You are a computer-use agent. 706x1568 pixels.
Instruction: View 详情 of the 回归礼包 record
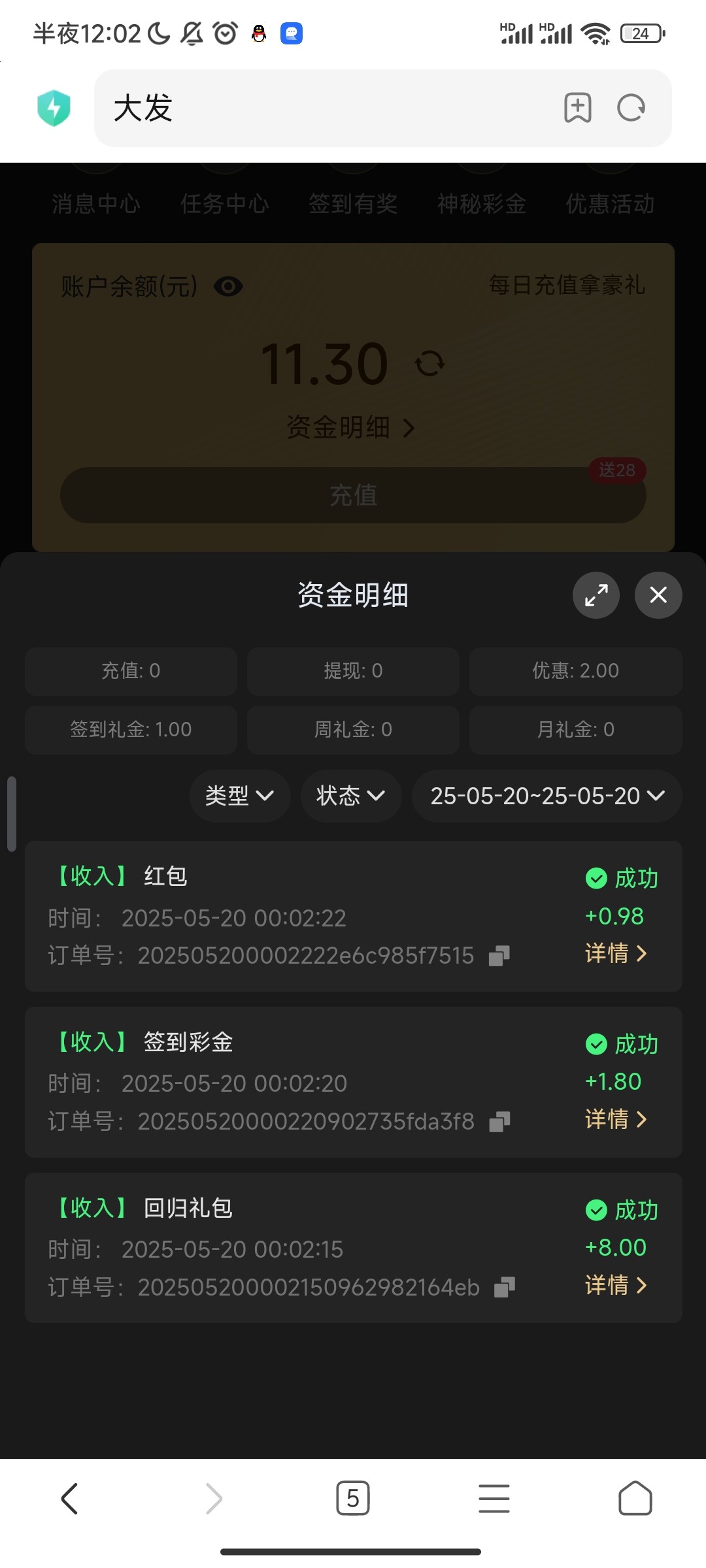coord(615,1285)
